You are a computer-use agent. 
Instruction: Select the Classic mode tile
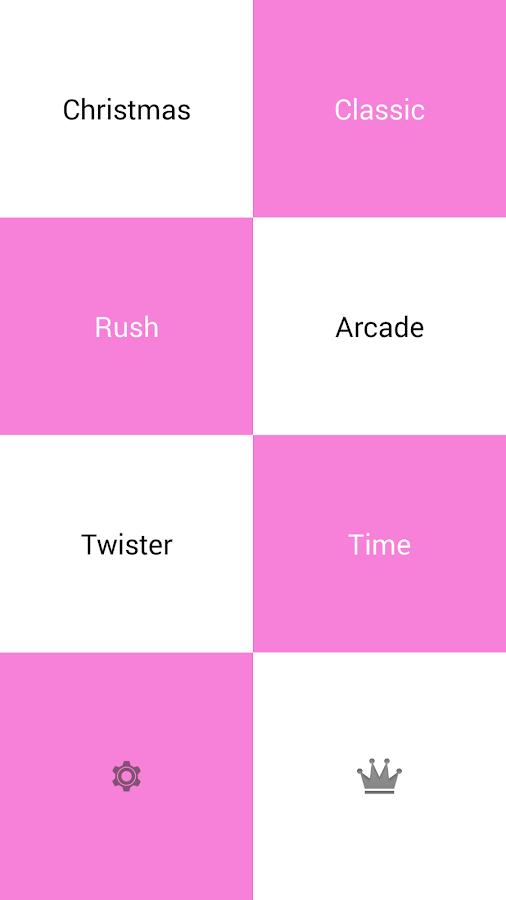379,109
